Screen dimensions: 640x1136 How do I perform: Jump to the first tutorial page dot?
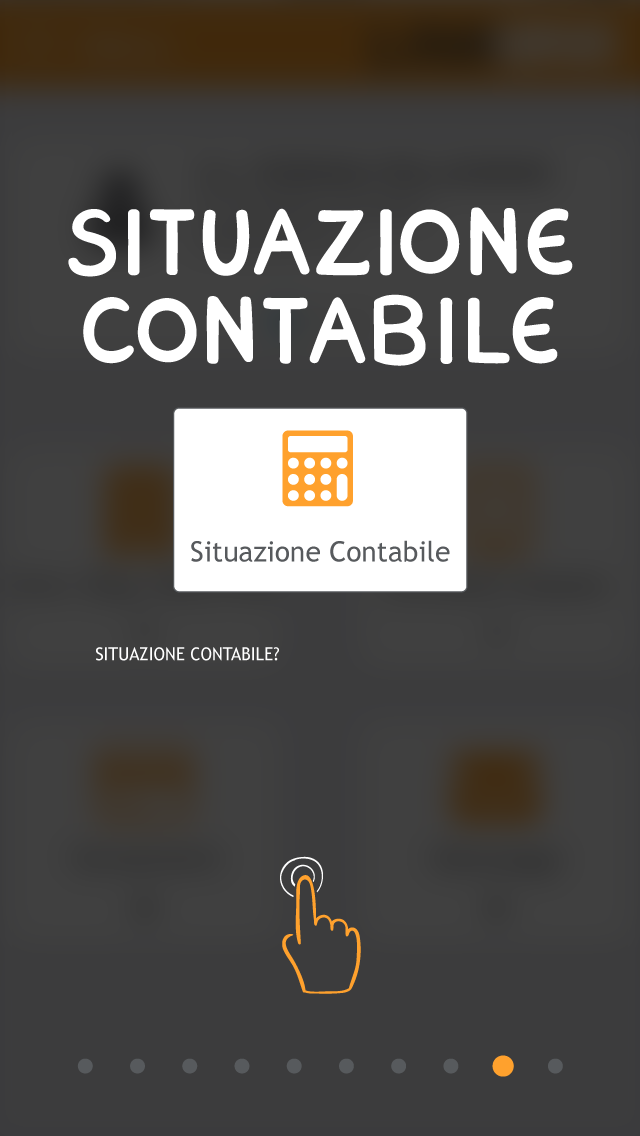86,1066
